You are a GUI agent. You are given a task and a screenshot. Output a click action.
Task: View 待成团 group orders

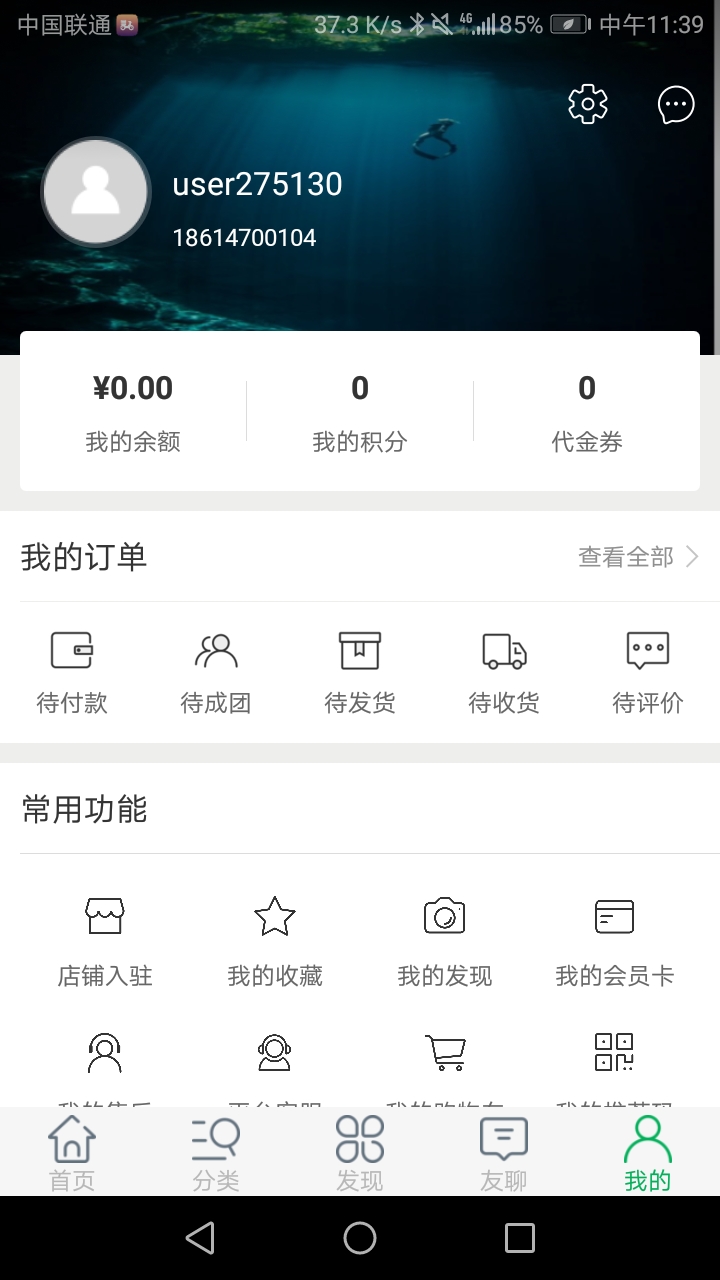click(x=216, y=670)
